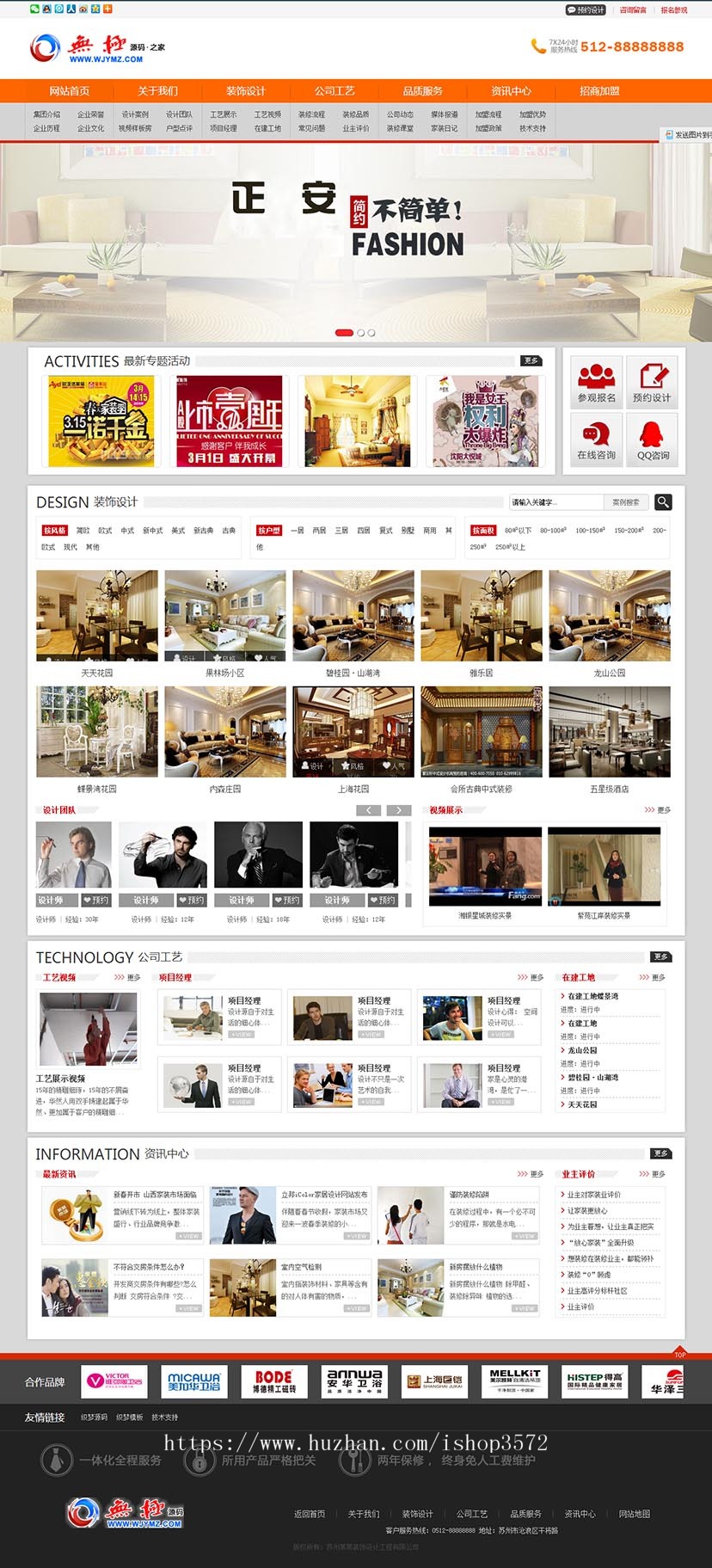Open 招商加盟 in the top menu
The image size is (712, 1568).
tap(599, 91)
